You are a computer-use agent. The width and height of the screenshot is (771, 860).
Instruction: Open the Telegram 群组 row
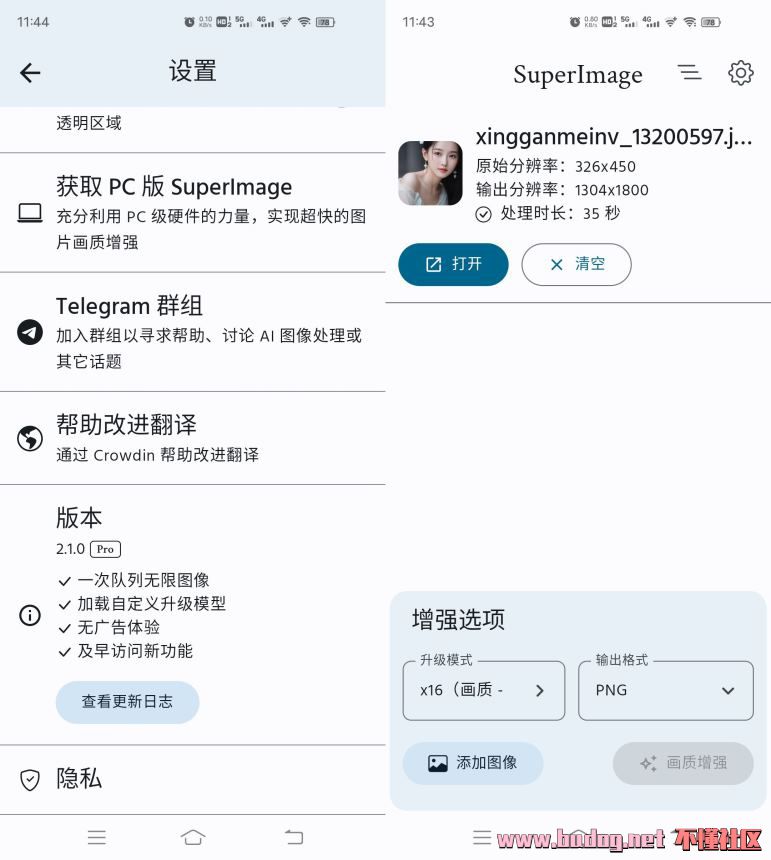click(x=192, y=332)
